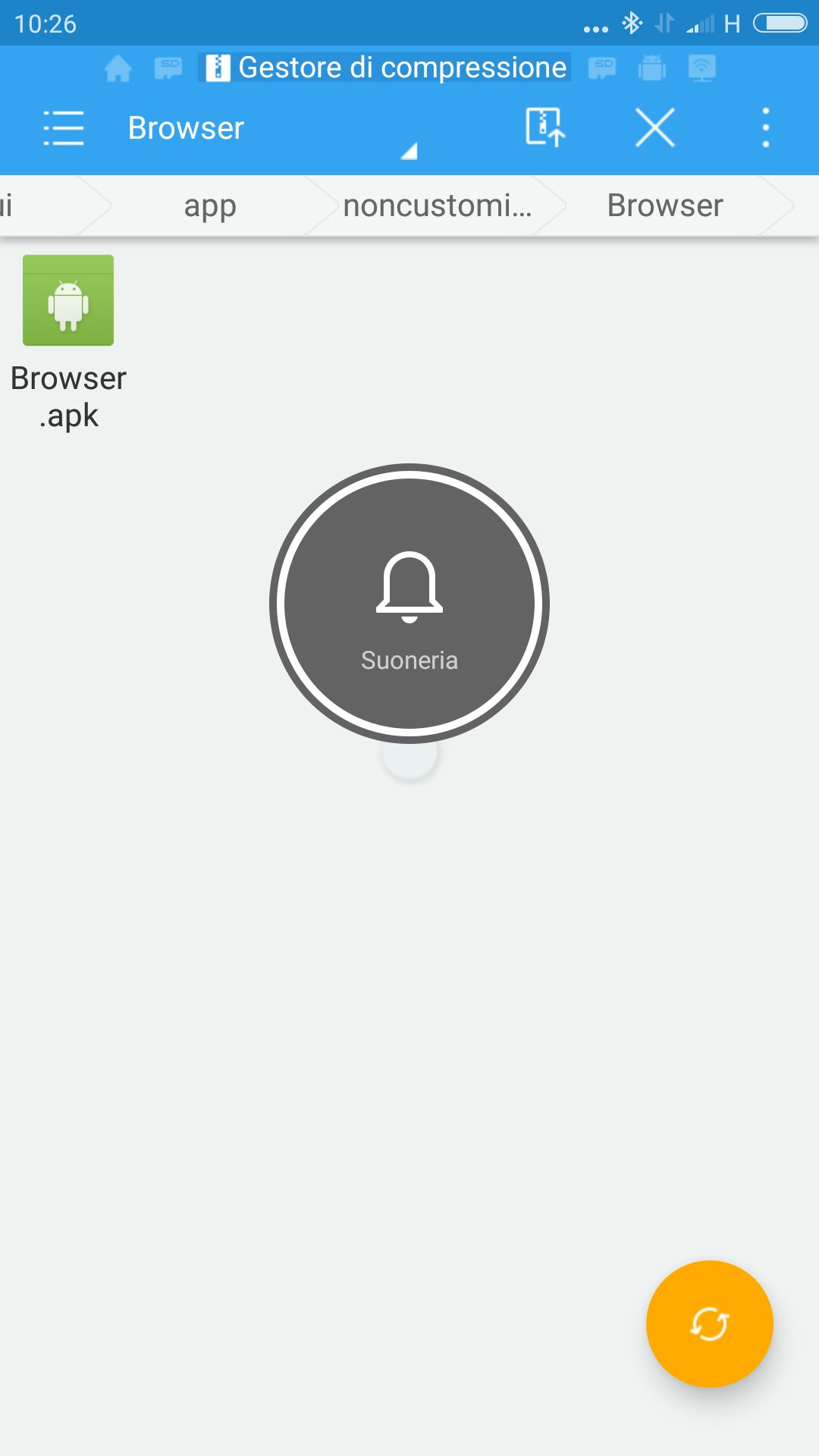Select the Browser breadcrumb
This screenshot has height=1456, width=819.
pyautogui.click(x=665, y=206)
